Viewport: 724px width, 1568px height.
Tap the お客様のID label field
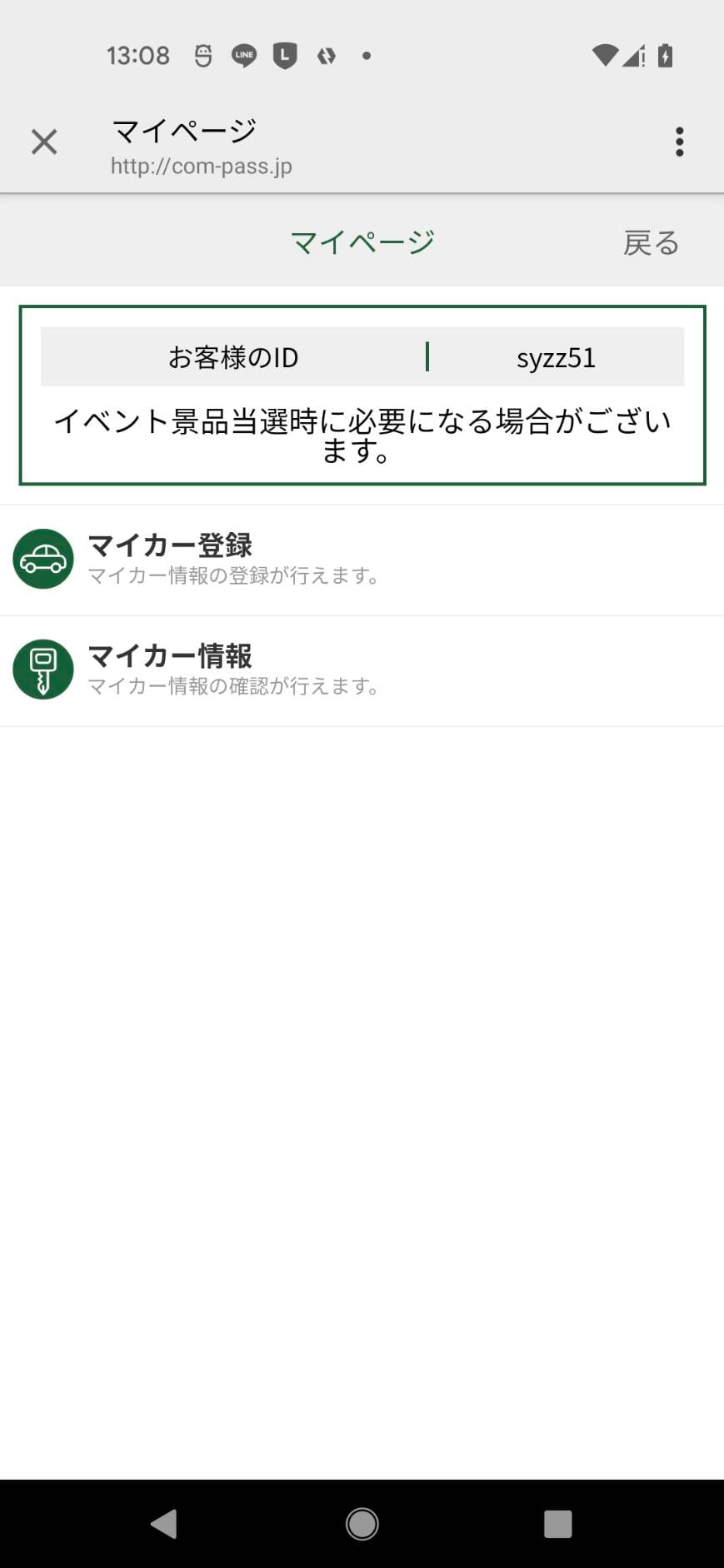234,357
